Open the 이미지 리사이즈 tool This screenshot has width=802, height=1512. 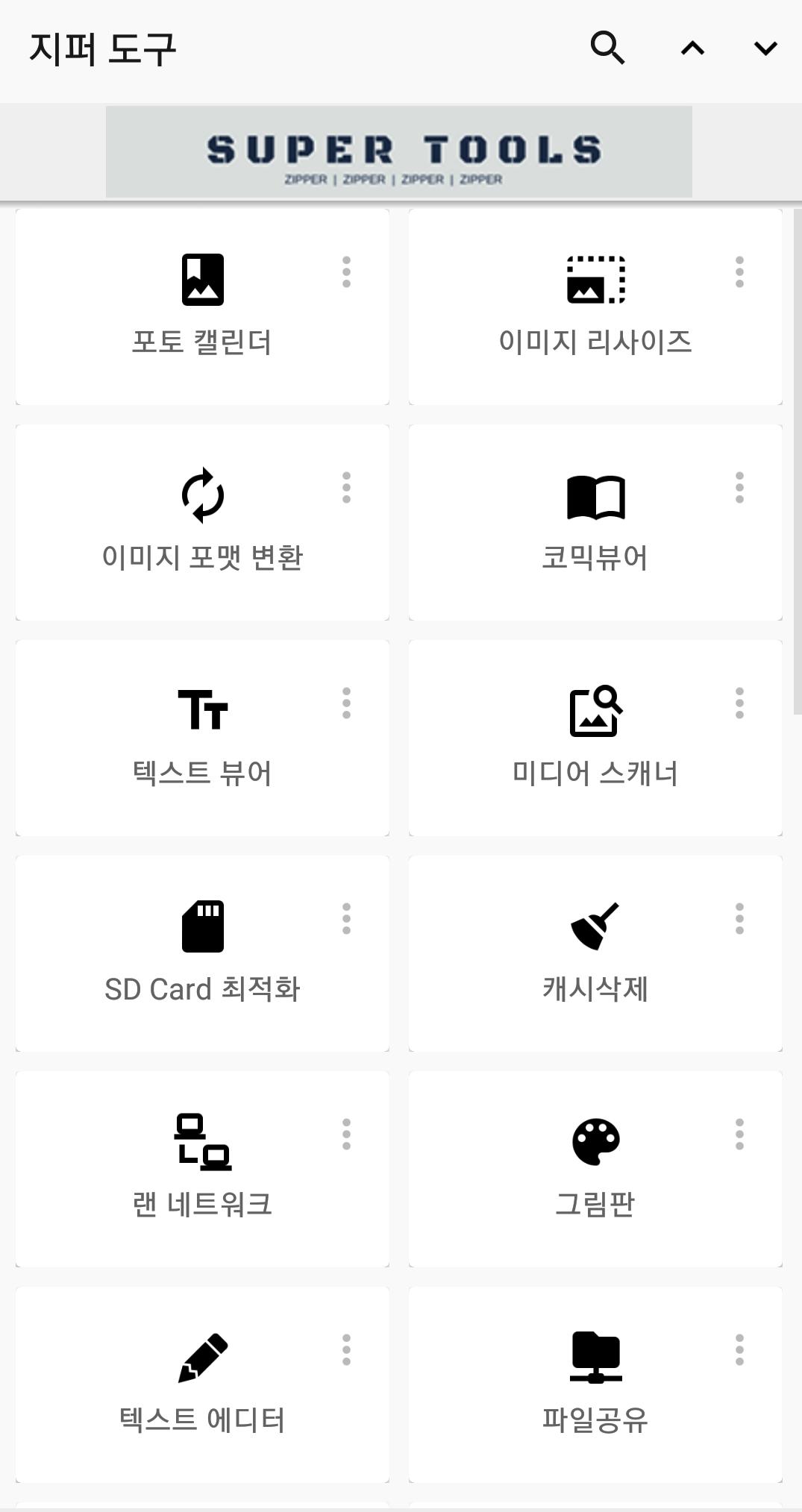tap(595, 307)
